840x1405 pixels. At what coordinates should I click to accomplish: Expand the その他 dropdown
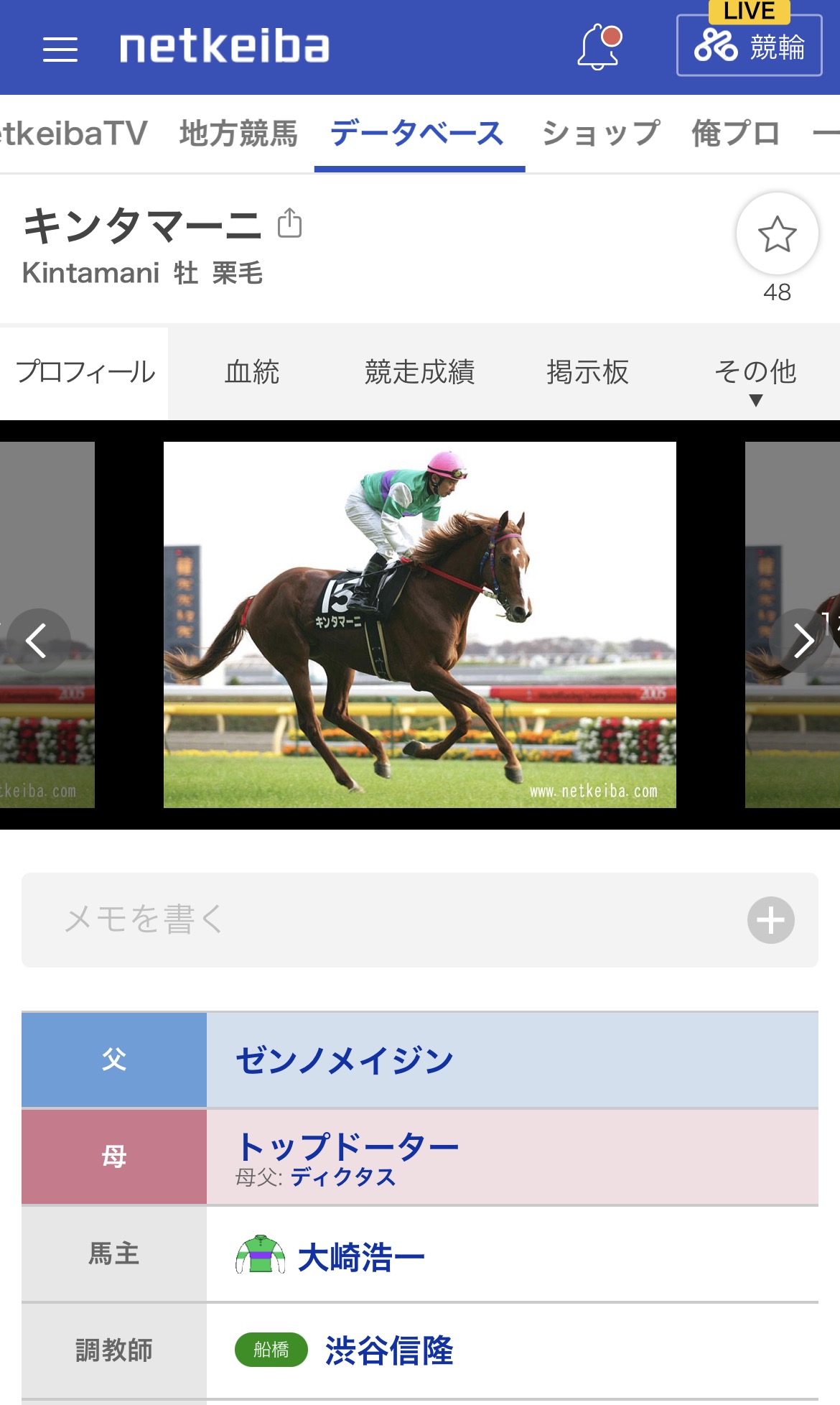(x=755, y=379)
